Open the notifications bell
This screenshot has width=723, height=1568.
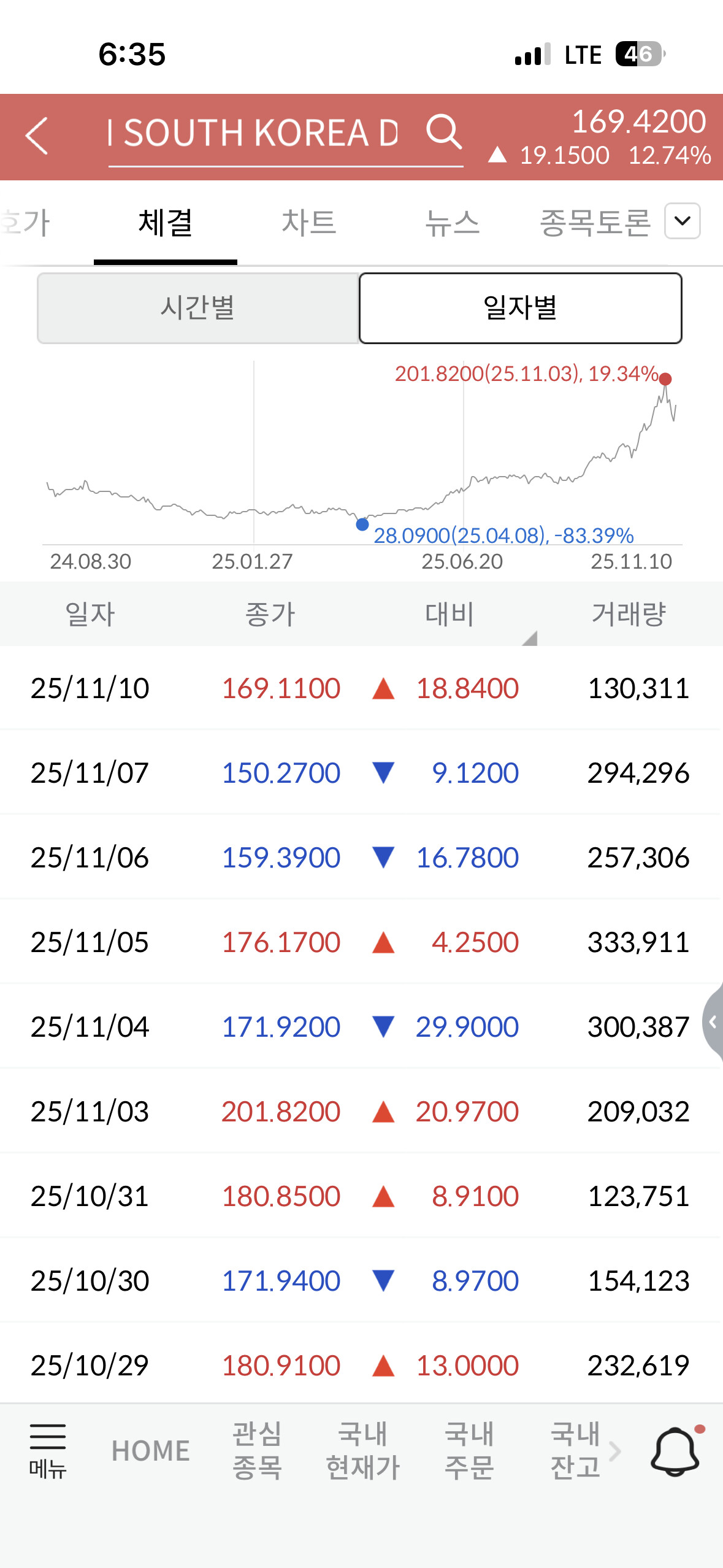click(675, 1451)
